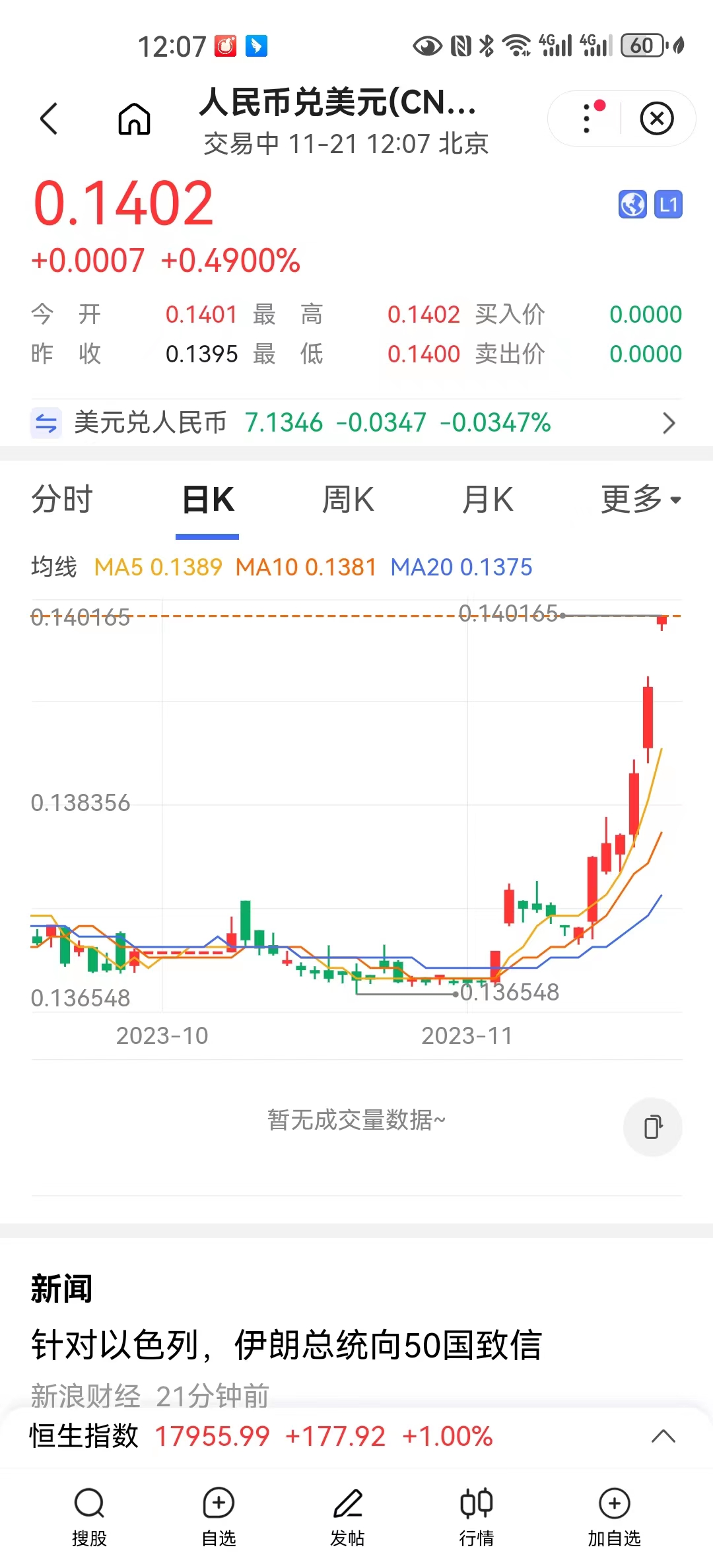This screenshot has width=713, height=1568.
Task: Expand the 恒生指数 index bar
Action: pyautogui.click(x=663, y=1436)
